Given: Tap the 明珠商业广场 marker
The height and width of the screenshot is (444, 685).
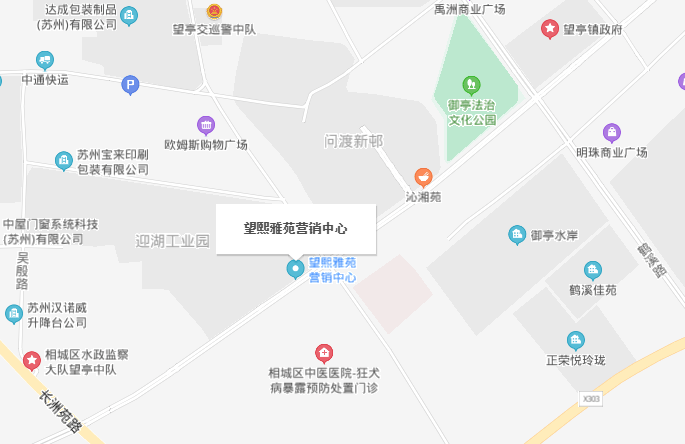Looking at the screenshot, I should tap(612, 132).
